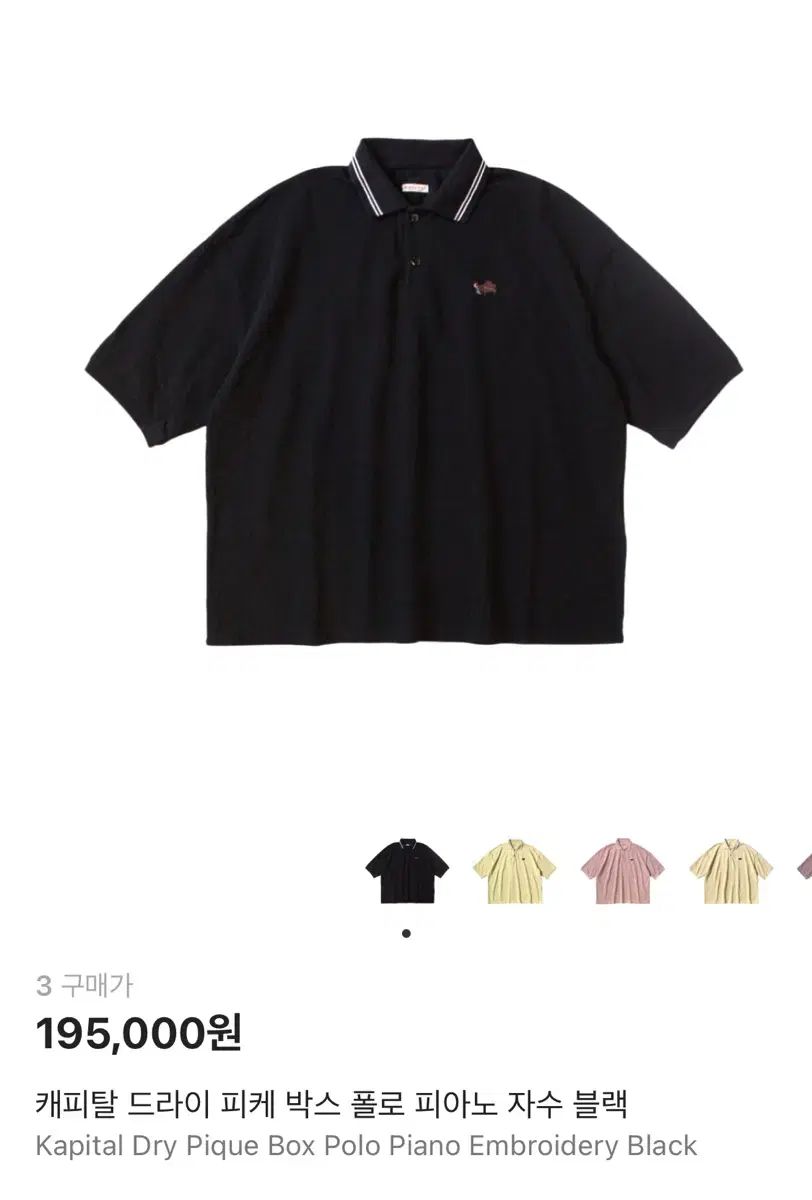Select the pink polo color variant
The image size is (812, 1200).
[x=622, y=871]
